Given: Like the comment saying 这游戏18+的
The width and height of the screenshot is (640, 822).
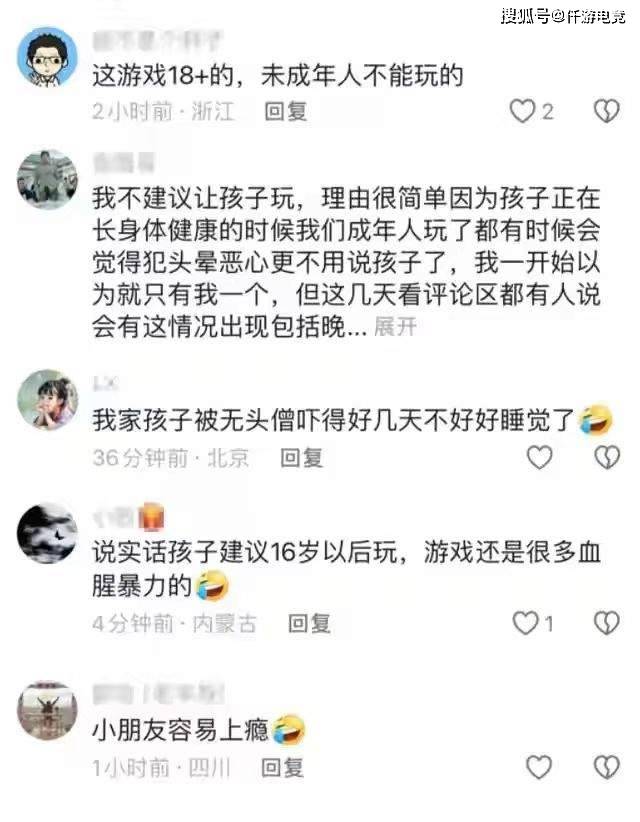Looking at the screenshot, I should (x=523, y=111).
